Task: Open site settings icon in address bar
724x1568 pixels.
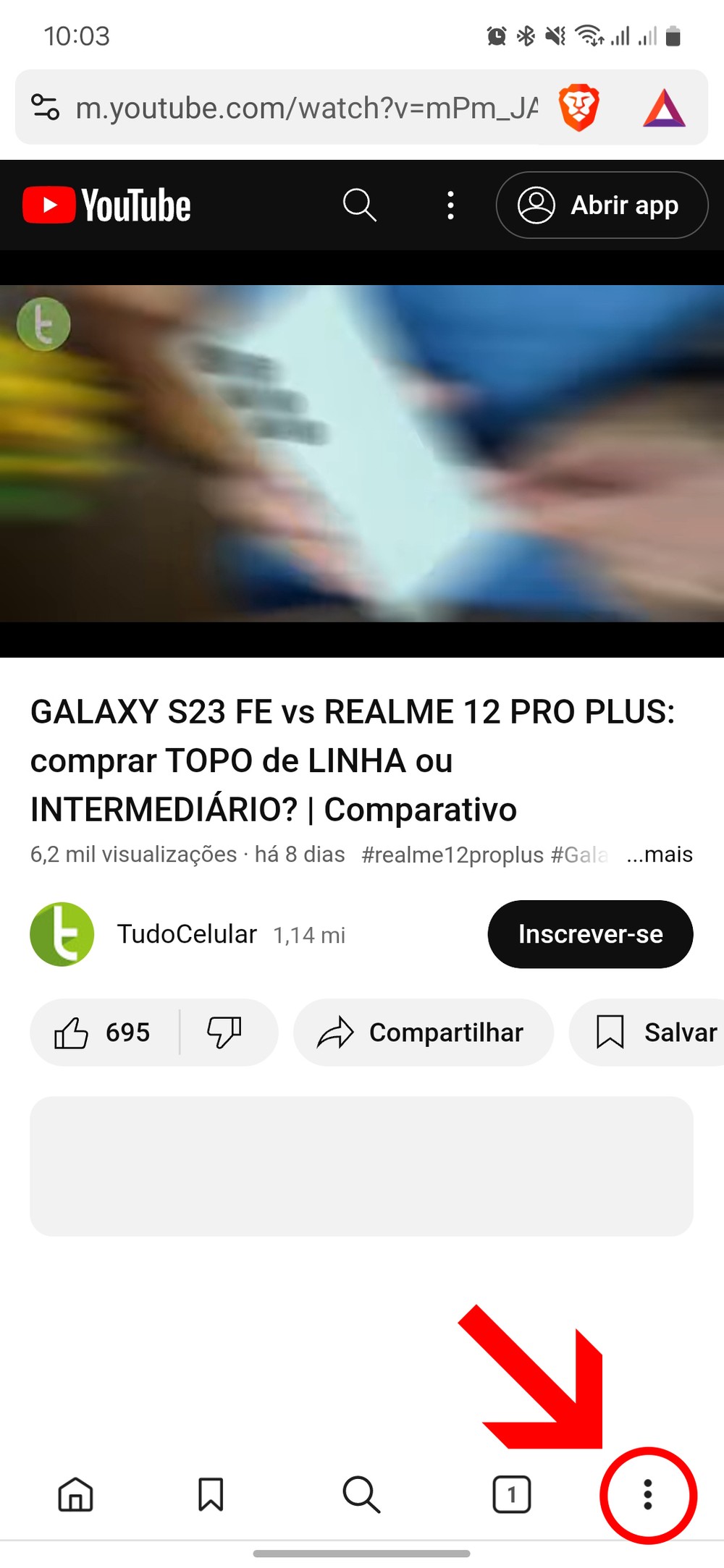Action: pyautogui.click(x=45, y=108)
